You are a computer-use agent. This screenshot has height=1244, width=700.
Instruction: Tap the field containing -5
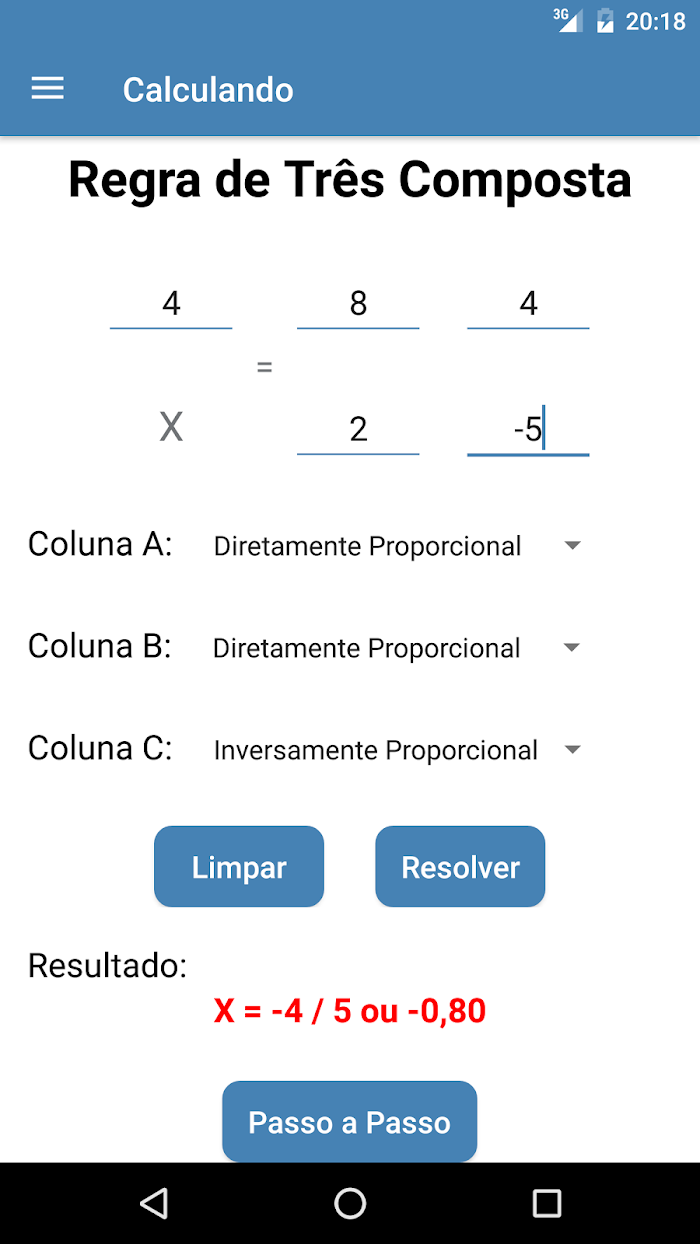[528, 429]
